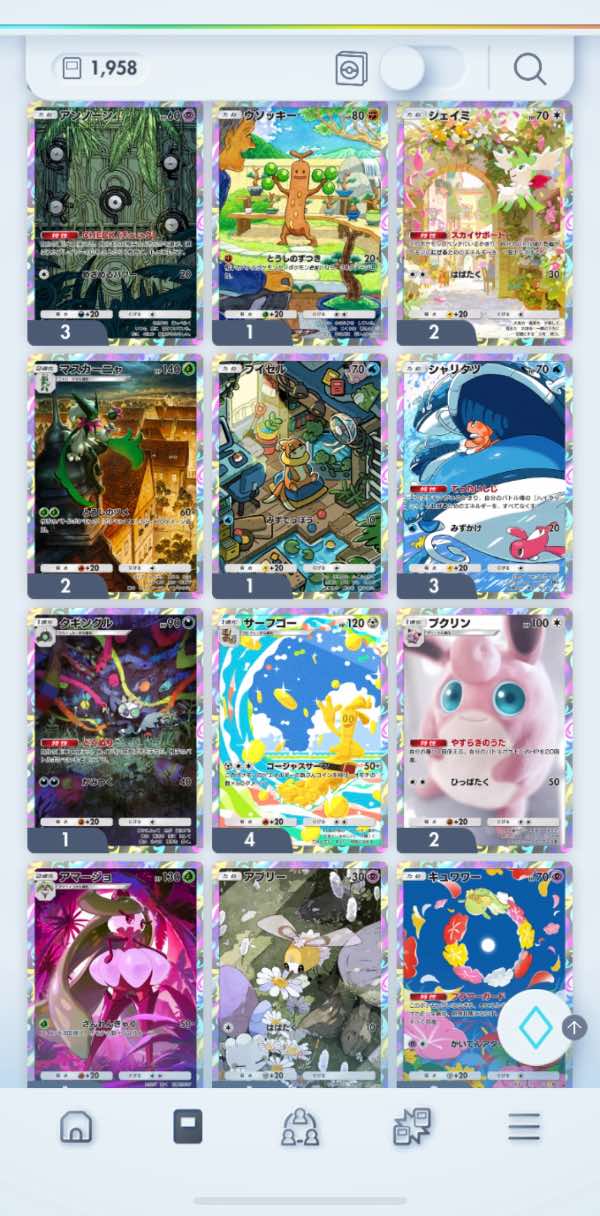Open the hamburger menu tab
600x1216 pixels.
point(523,1127)
